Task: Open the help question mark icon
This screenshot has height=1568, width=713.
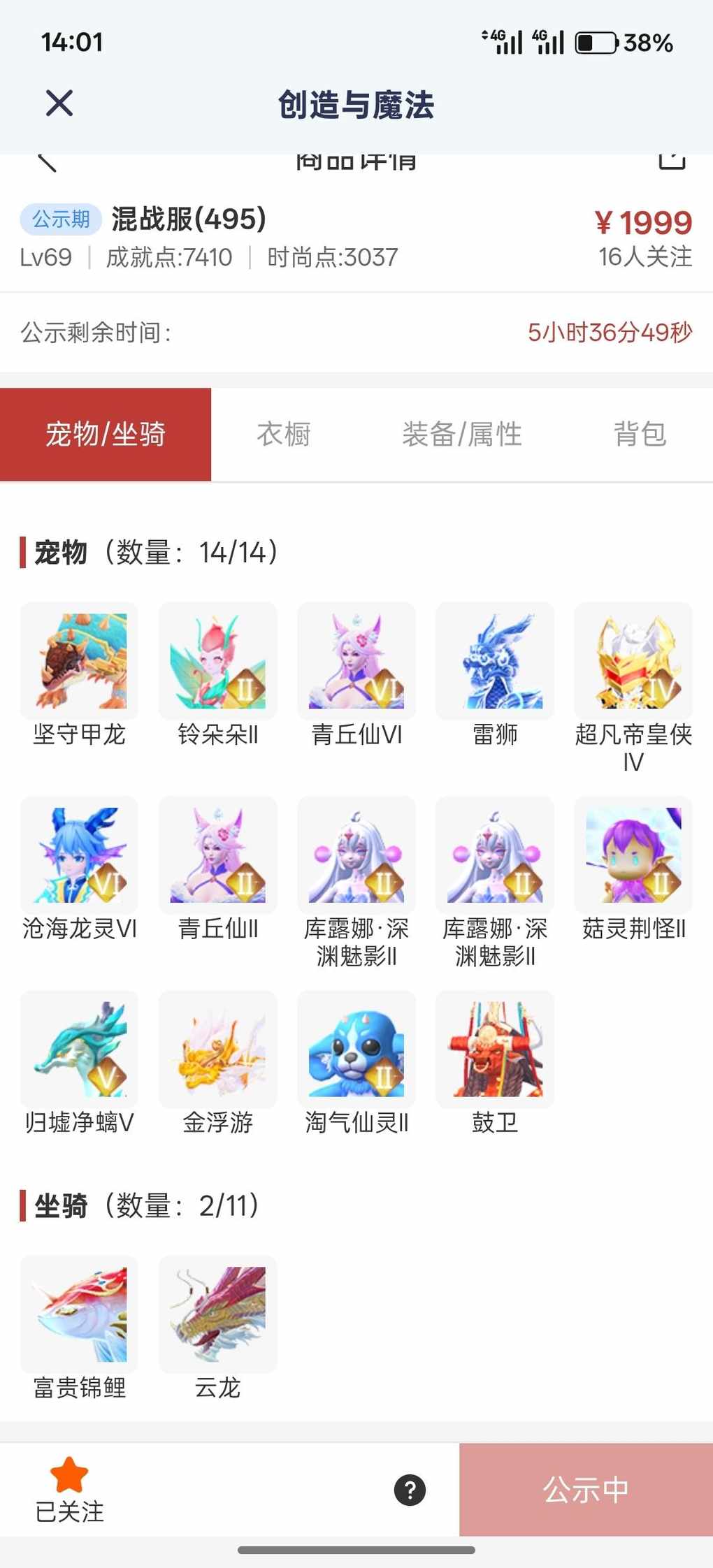Action: pyautogui.click(x=410, y=1490)
